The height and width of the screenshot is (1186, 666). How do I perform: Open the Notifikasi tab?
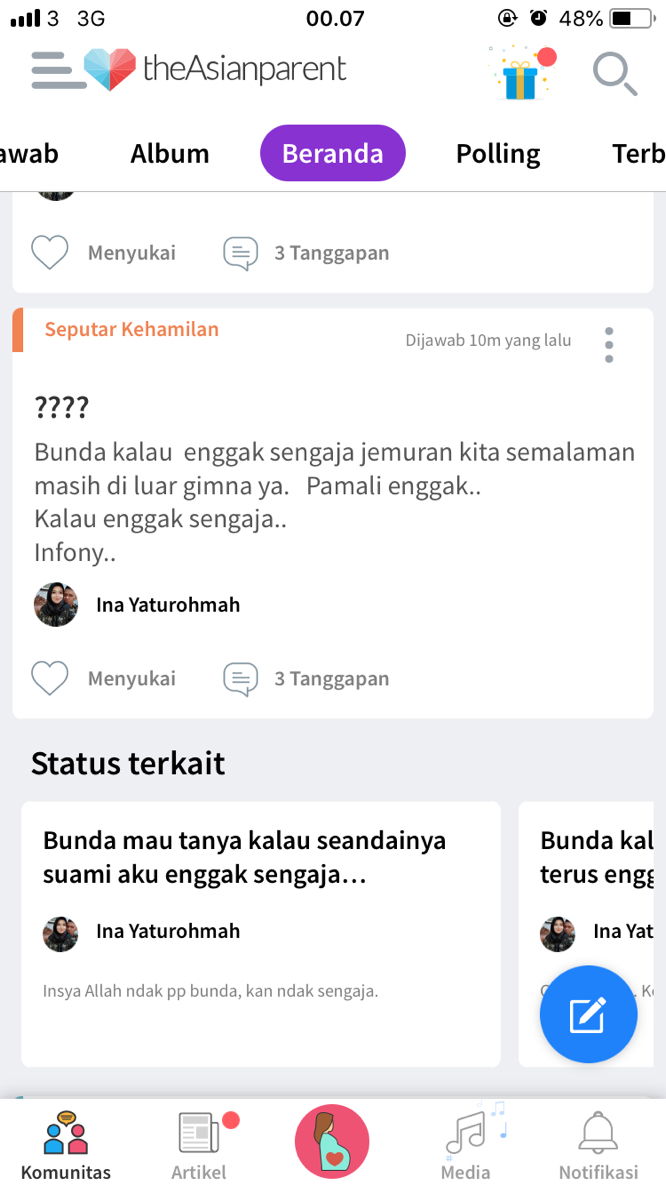598,1144
